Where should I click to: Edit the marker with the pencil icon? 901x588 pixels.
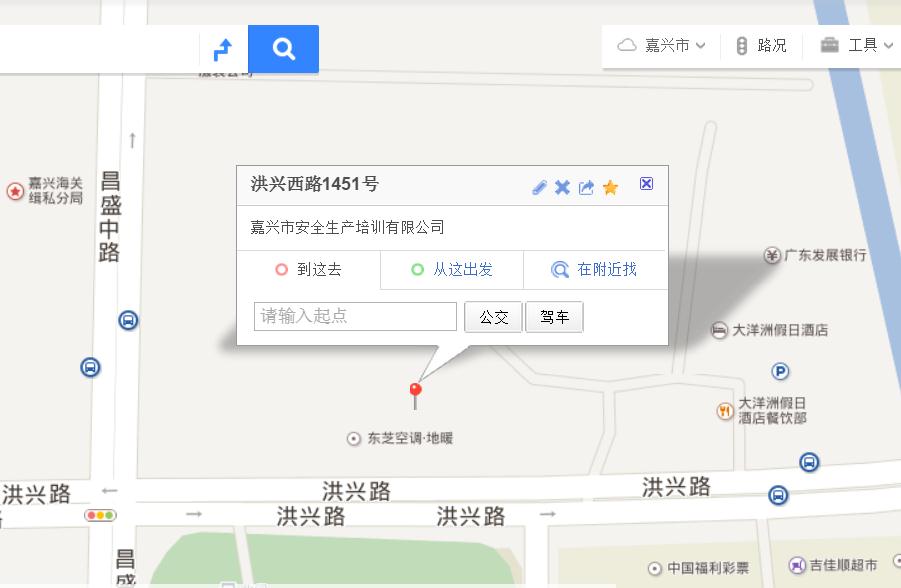pyautogui.click(x=539, y=187)
